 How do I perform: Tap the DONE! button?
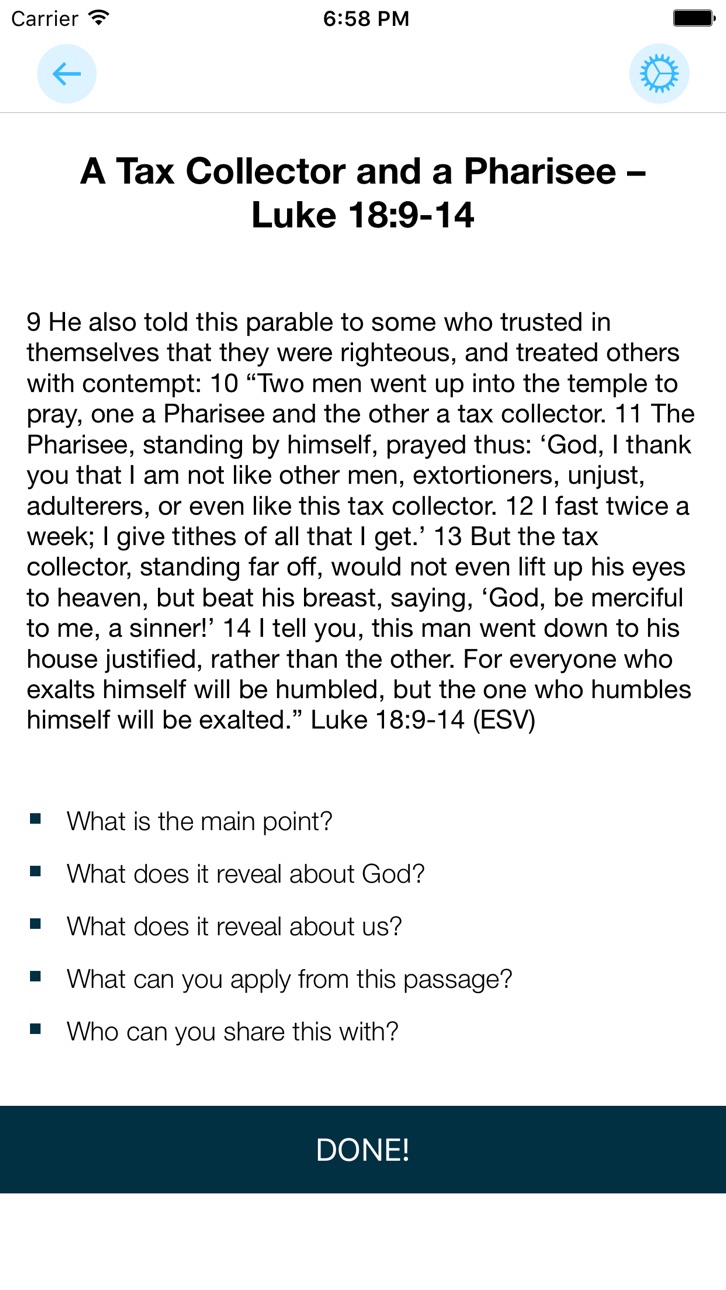[x=363, y=1150]
